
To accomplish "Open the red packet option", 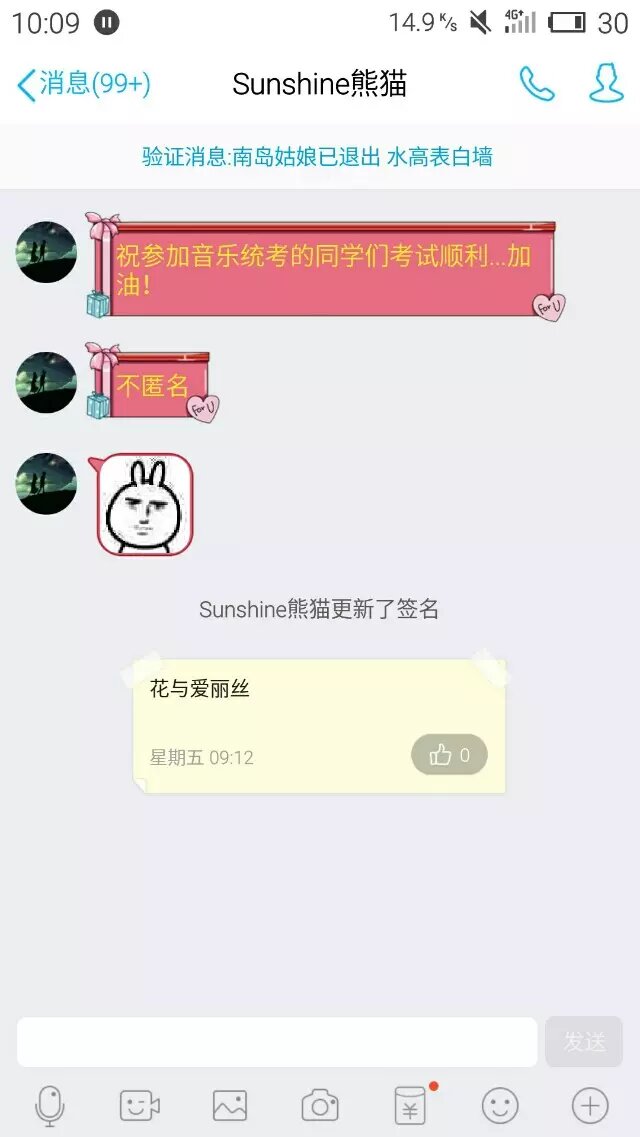I will pyautogui.click(x=410, y=1106).
